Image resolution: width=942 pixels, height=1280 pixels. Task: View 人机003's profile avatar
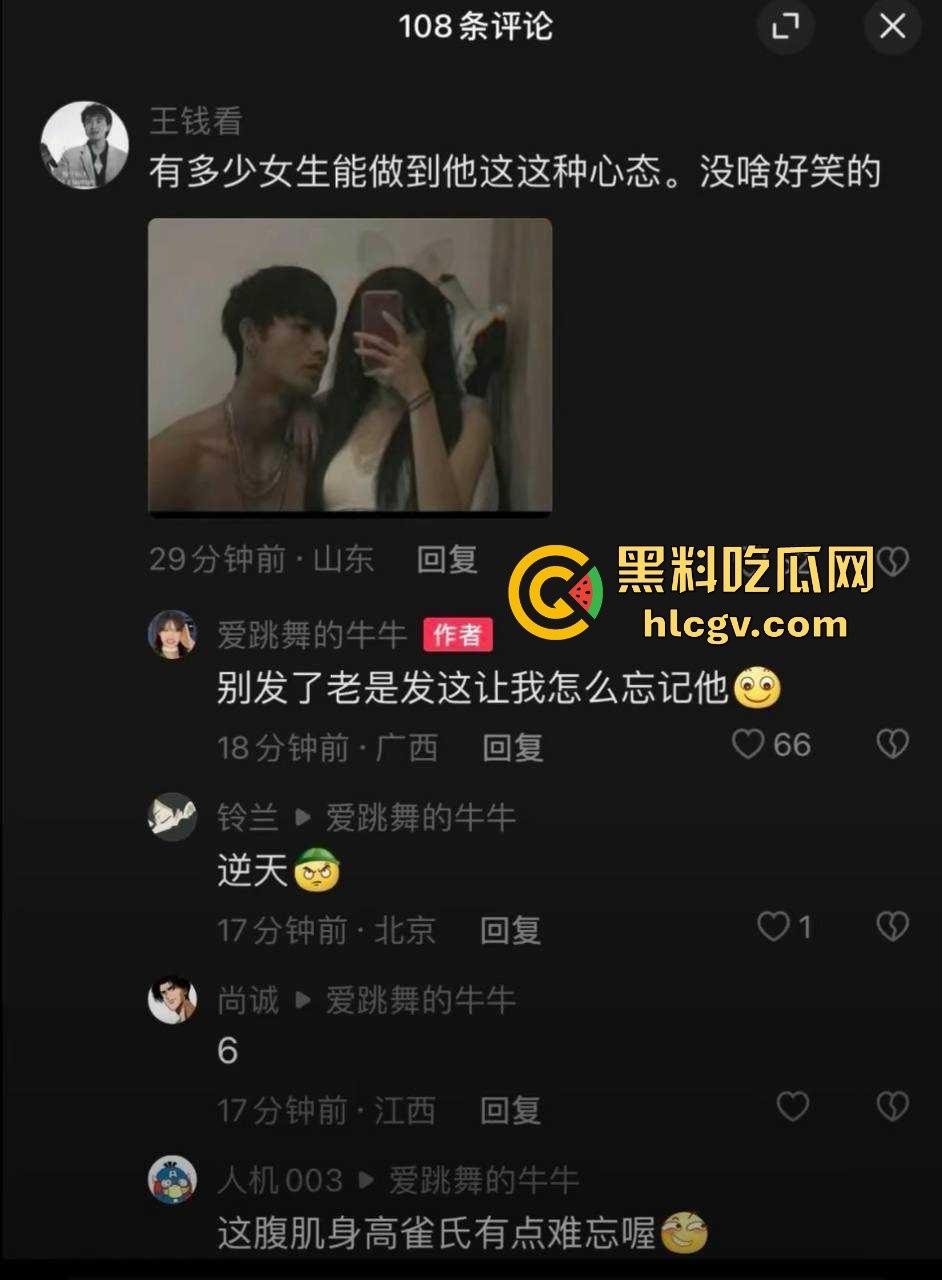click(172, 1180)
